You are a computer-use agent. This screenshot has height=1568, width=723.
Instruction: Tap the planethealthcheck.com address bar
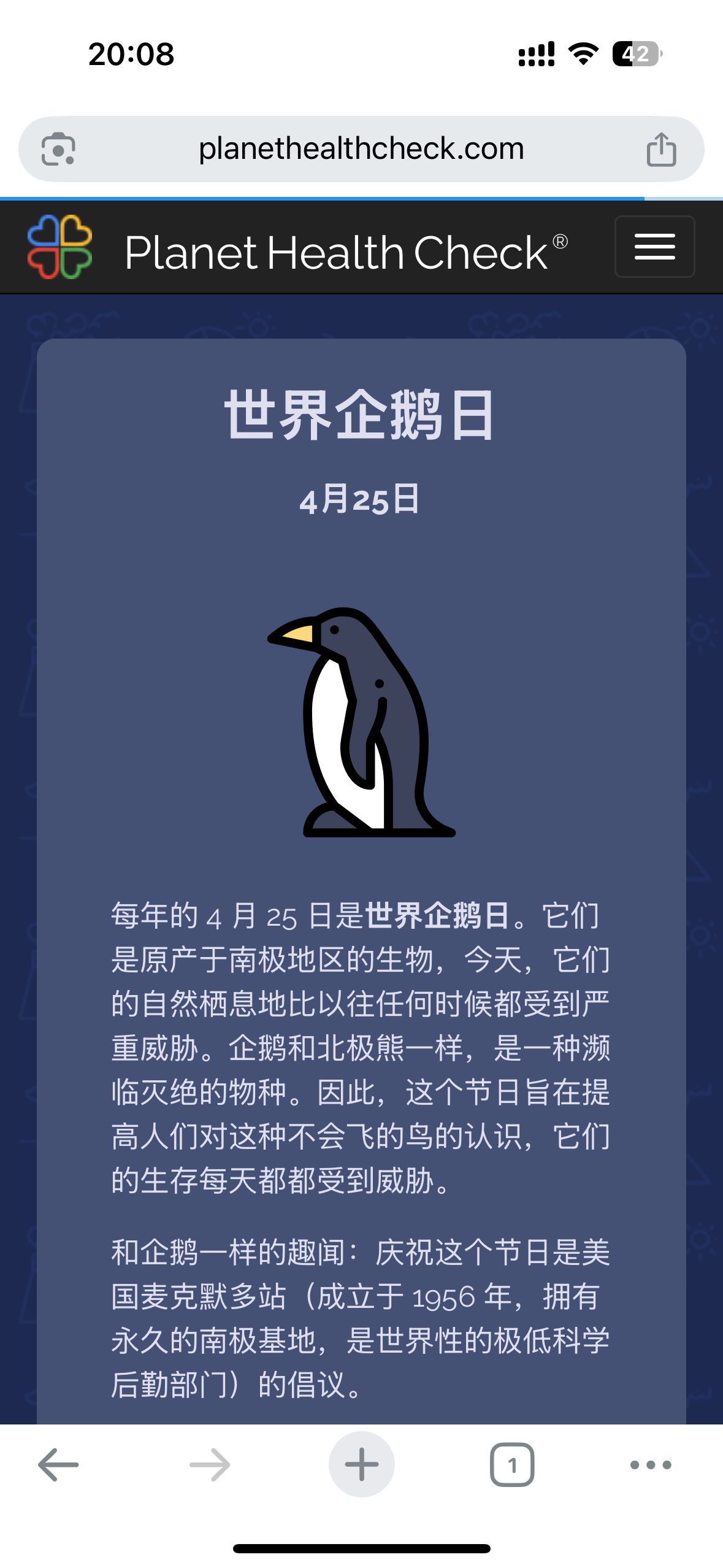pos(361,149)
